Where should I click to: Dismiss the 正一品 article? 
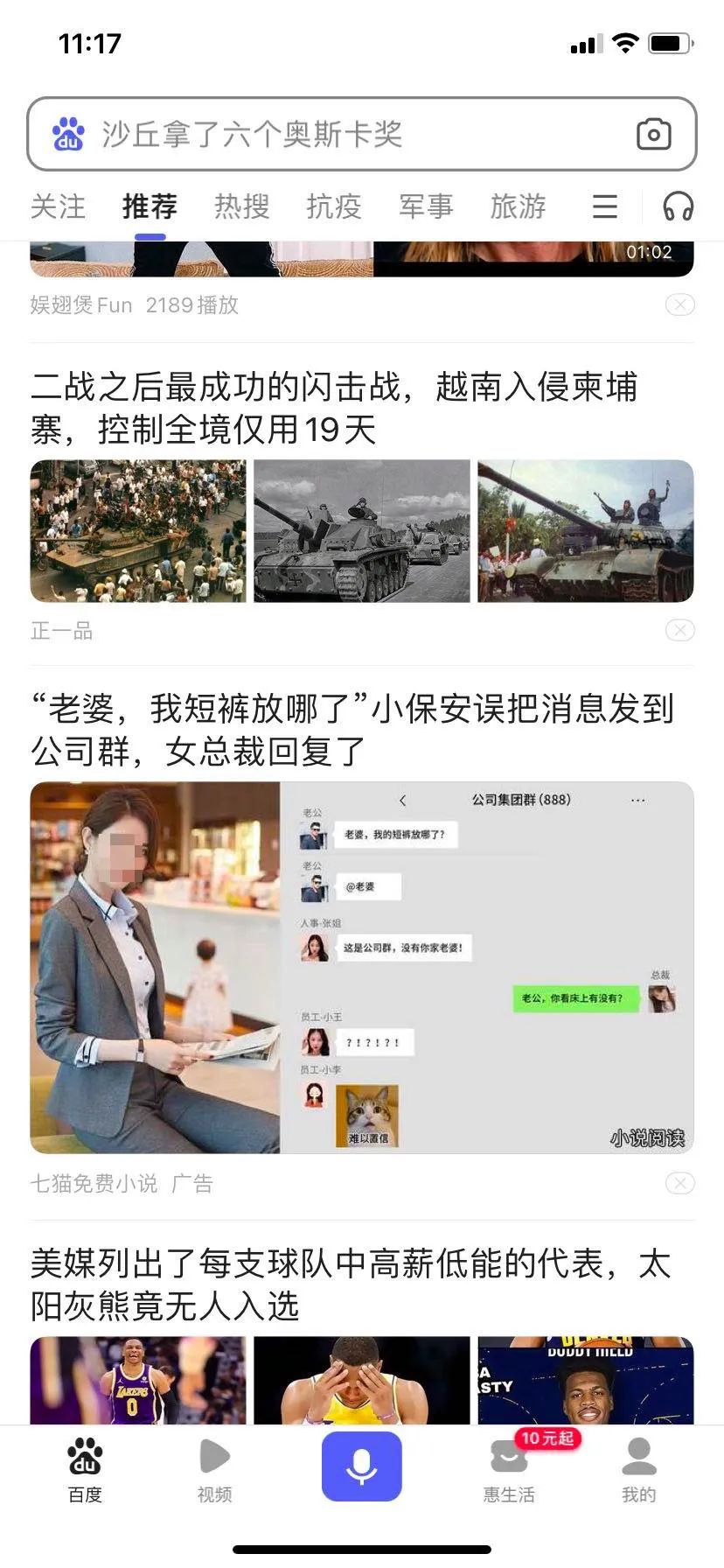[679, 630]
